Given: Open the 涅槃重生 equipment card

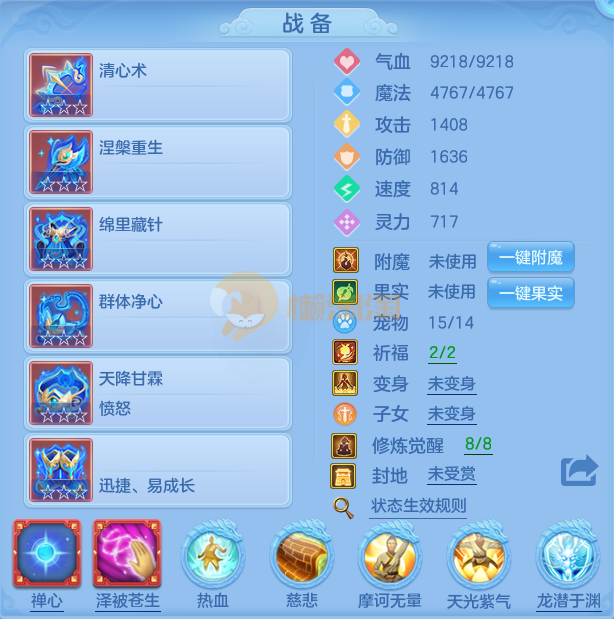Looking at the screenshot, I should [158, 162].
